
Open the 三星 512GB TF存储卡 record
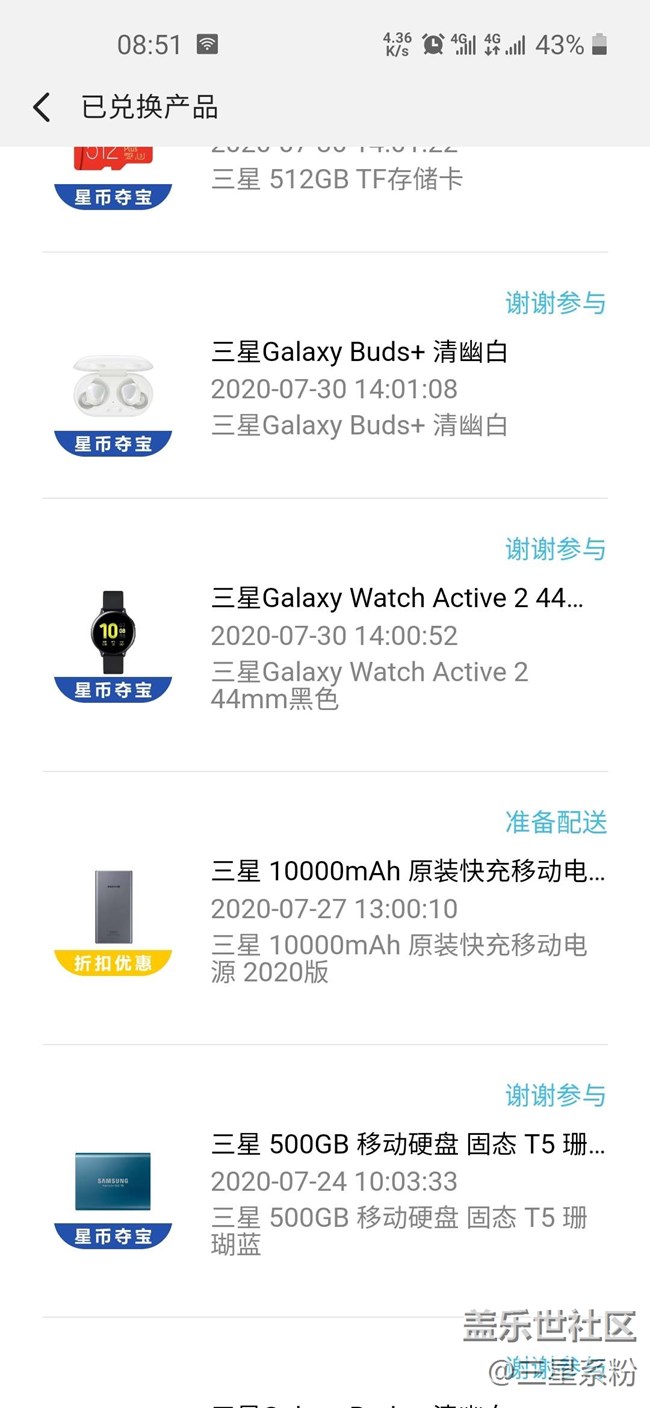pos(337,180)
